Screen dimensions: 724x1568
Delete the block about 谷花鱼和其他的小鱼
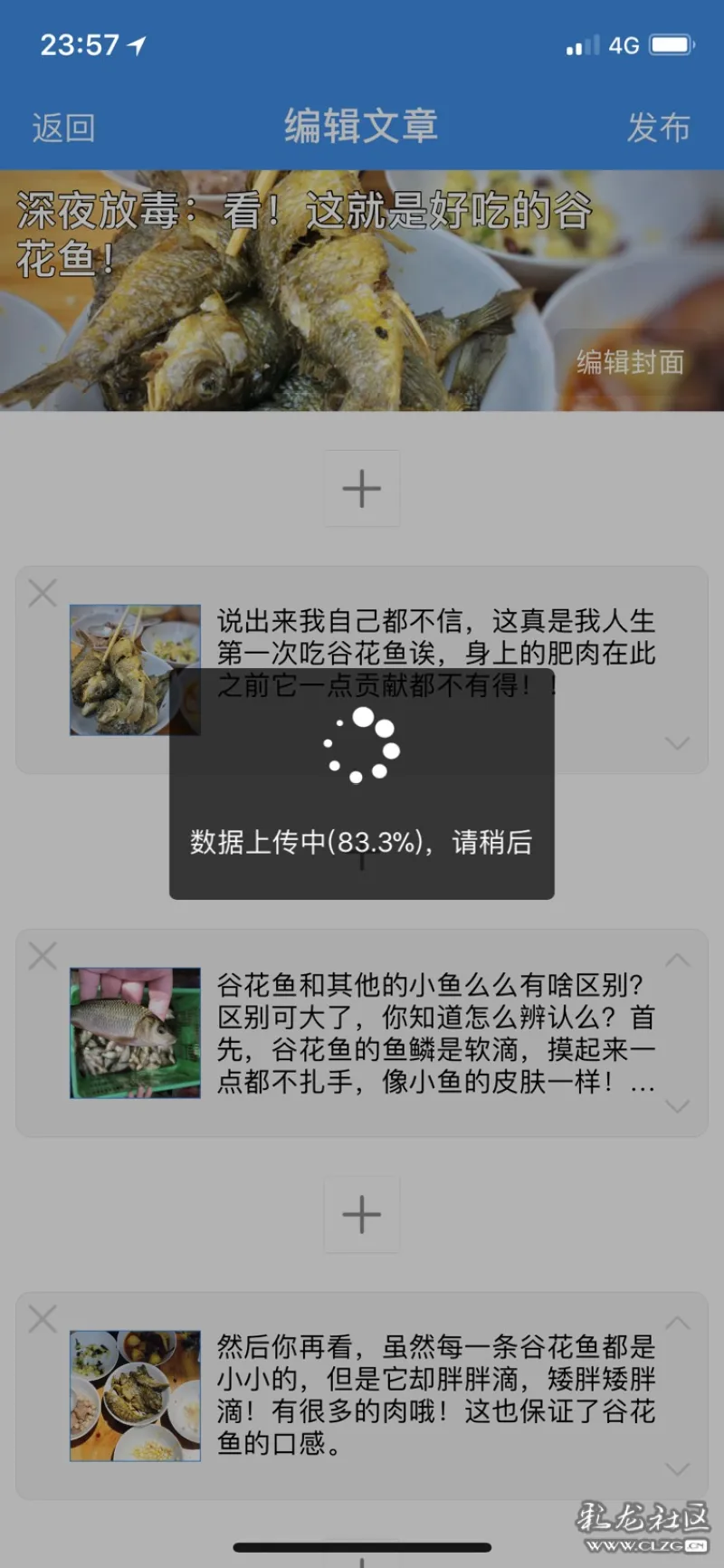coord(43,956)
